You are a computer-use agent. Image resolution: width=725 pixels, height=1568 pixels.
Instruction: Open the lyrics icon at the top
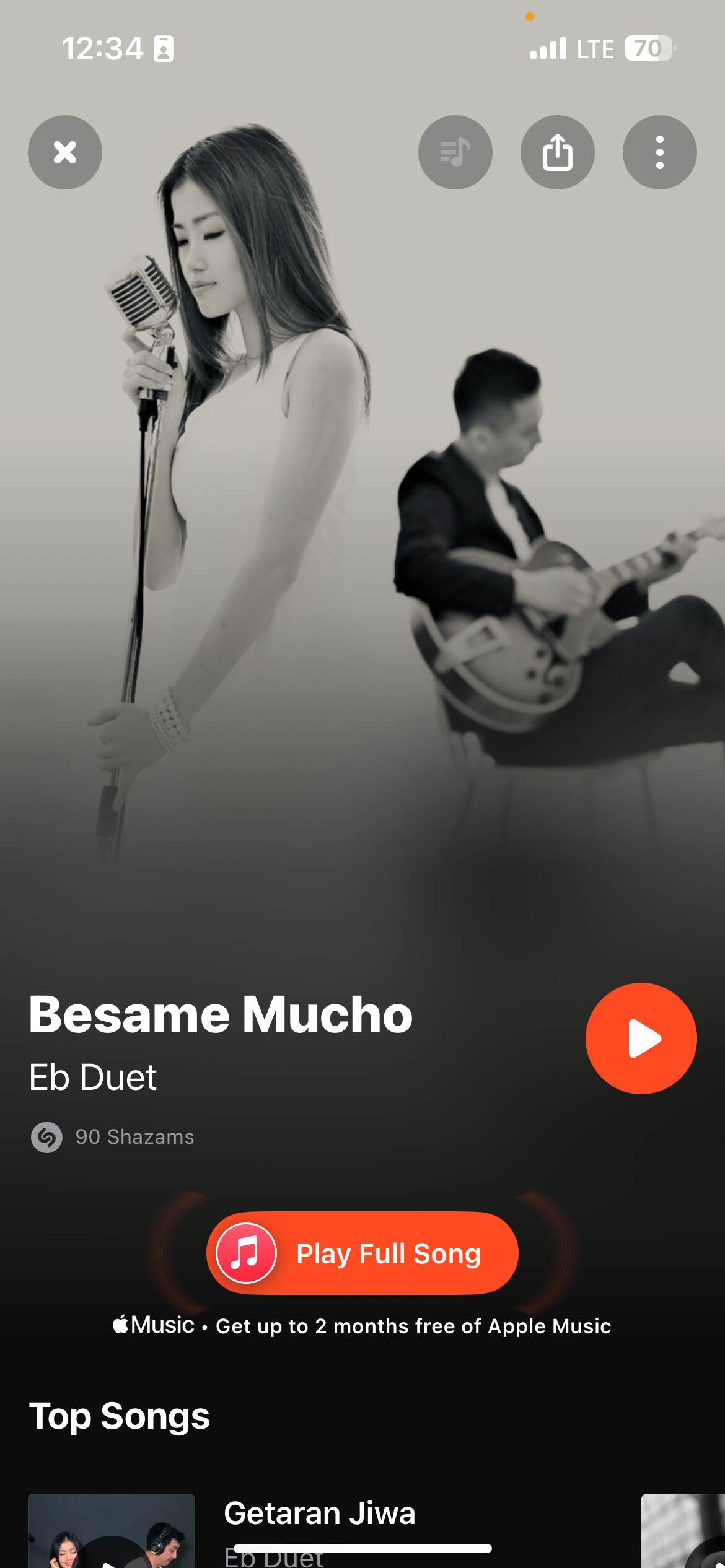click(x=455, y=152)
